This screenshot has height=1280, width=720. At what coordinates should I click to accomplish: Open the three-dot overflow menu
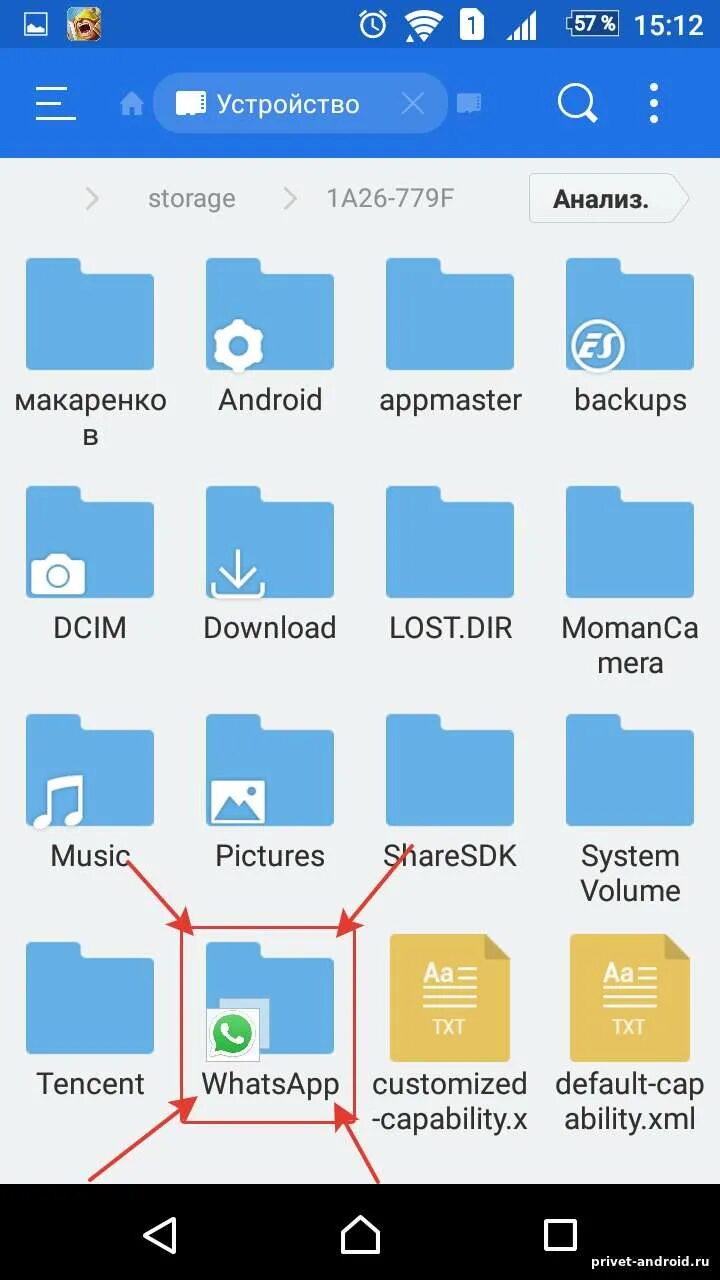click(654, 103)
